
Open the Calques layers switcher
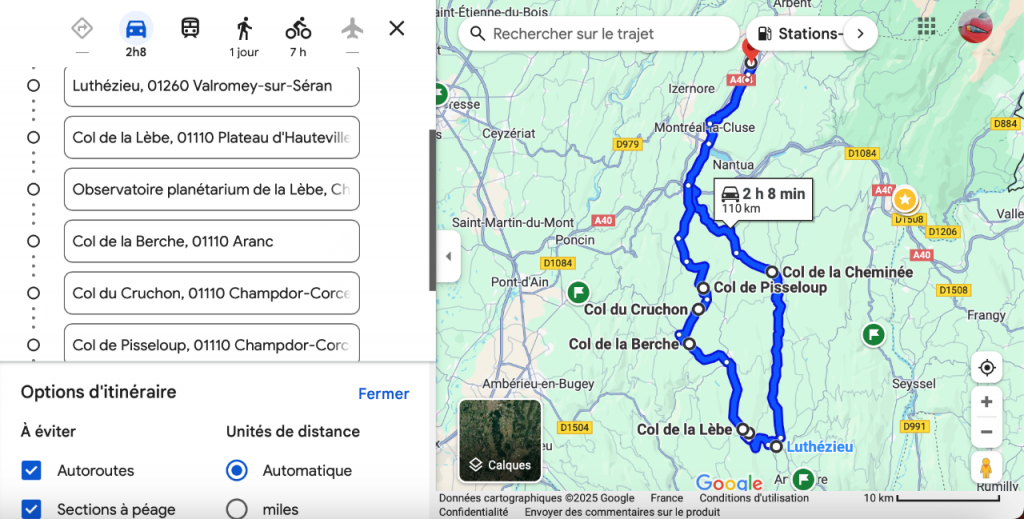click(500, 440)
